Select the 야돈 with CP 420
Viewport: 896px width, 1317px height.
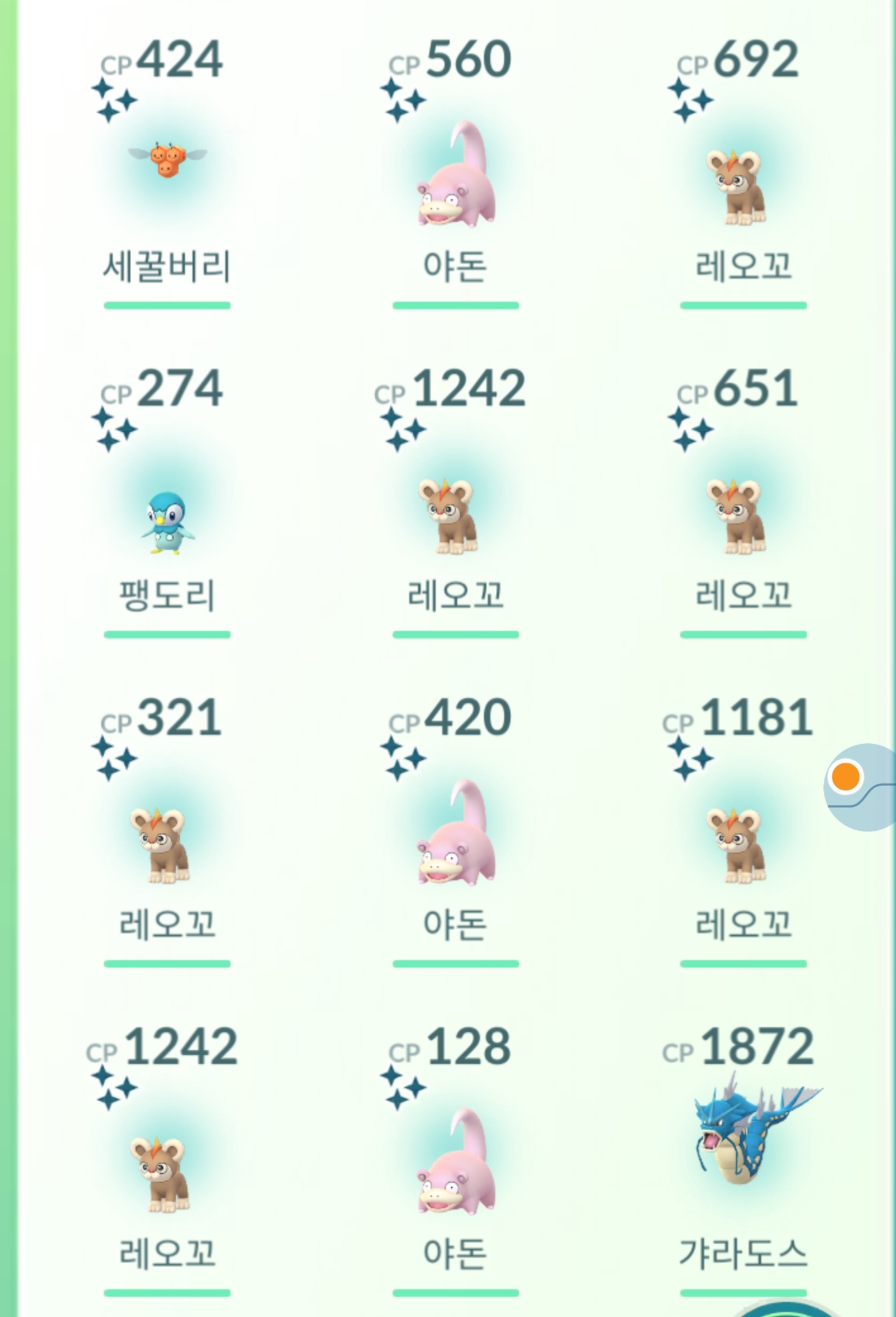pos(455,835)
